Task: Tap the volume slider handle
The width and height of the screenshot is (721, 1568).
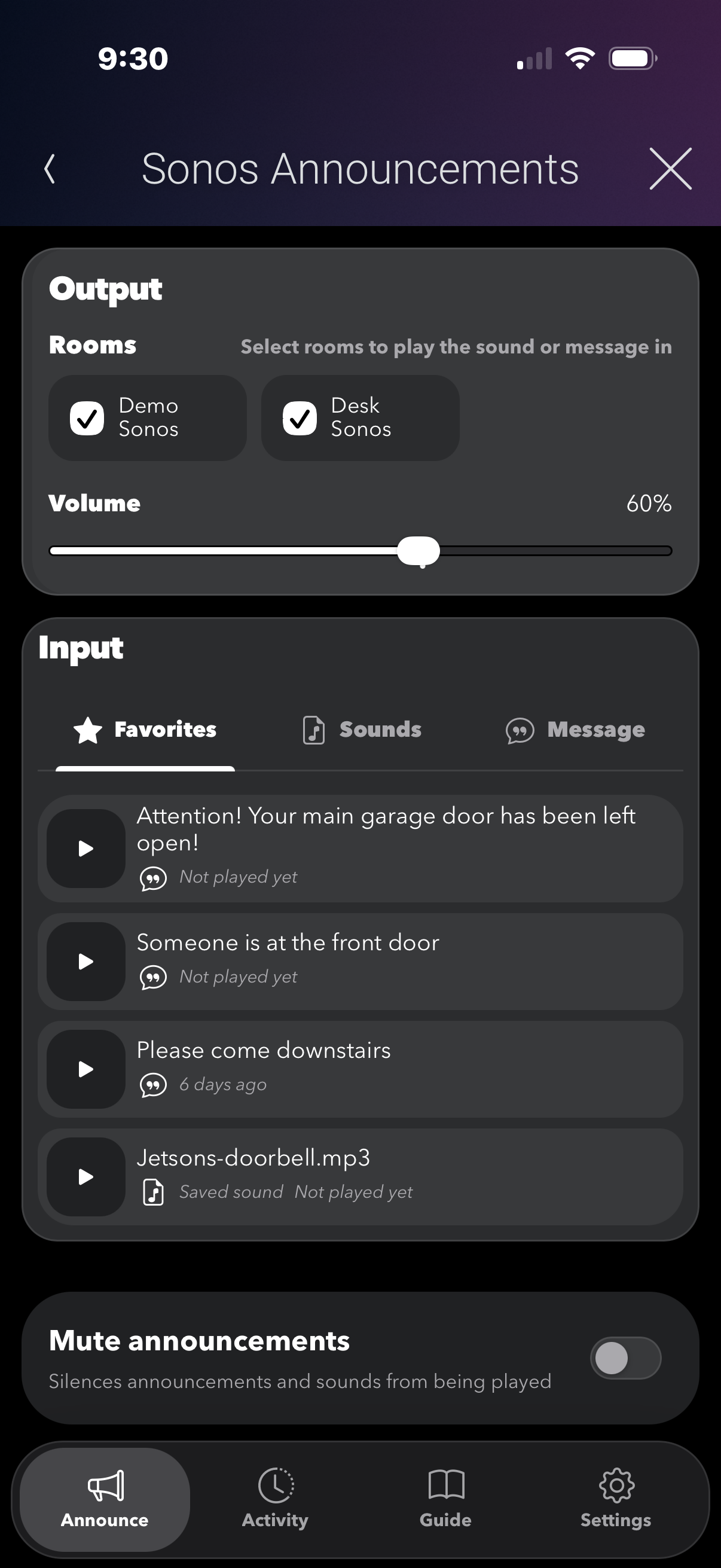Action: point(418,551)
